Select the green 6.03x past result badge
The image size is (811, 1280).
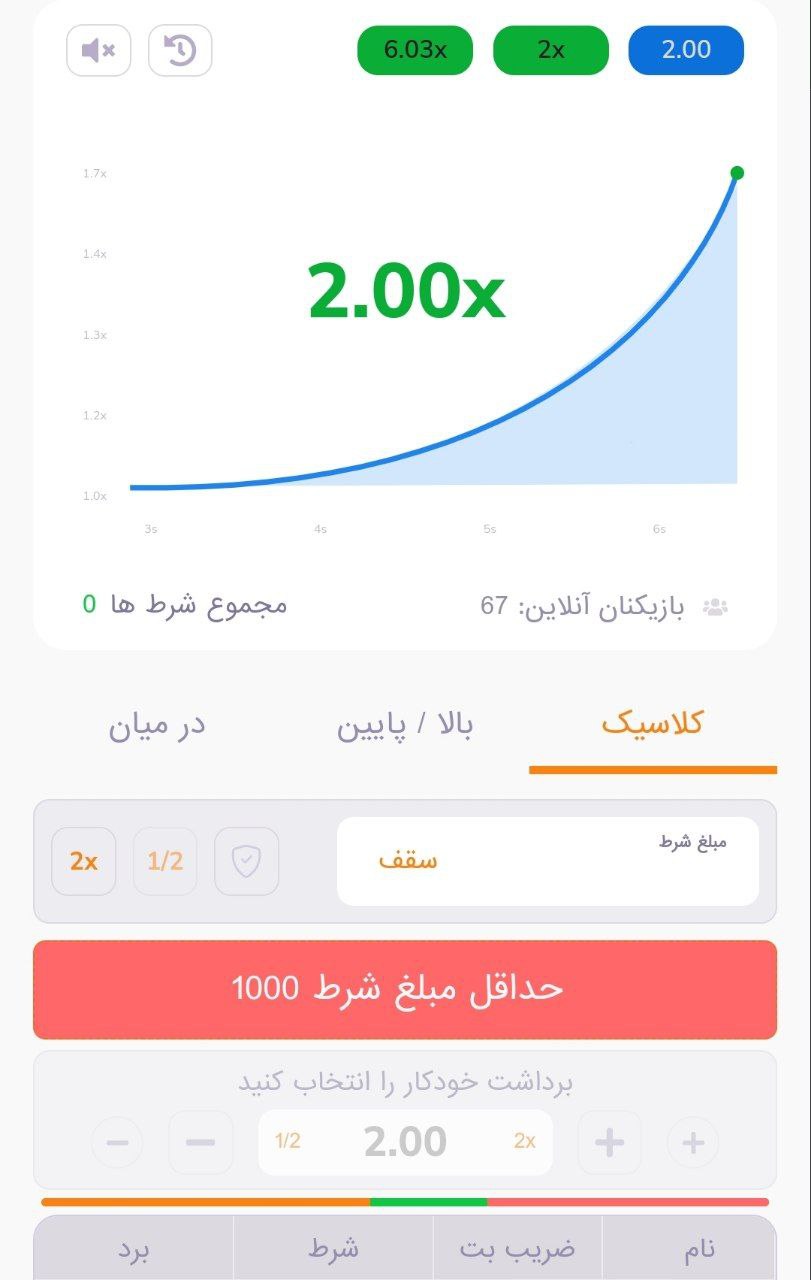pyautogui.click(x=414, y=50)
